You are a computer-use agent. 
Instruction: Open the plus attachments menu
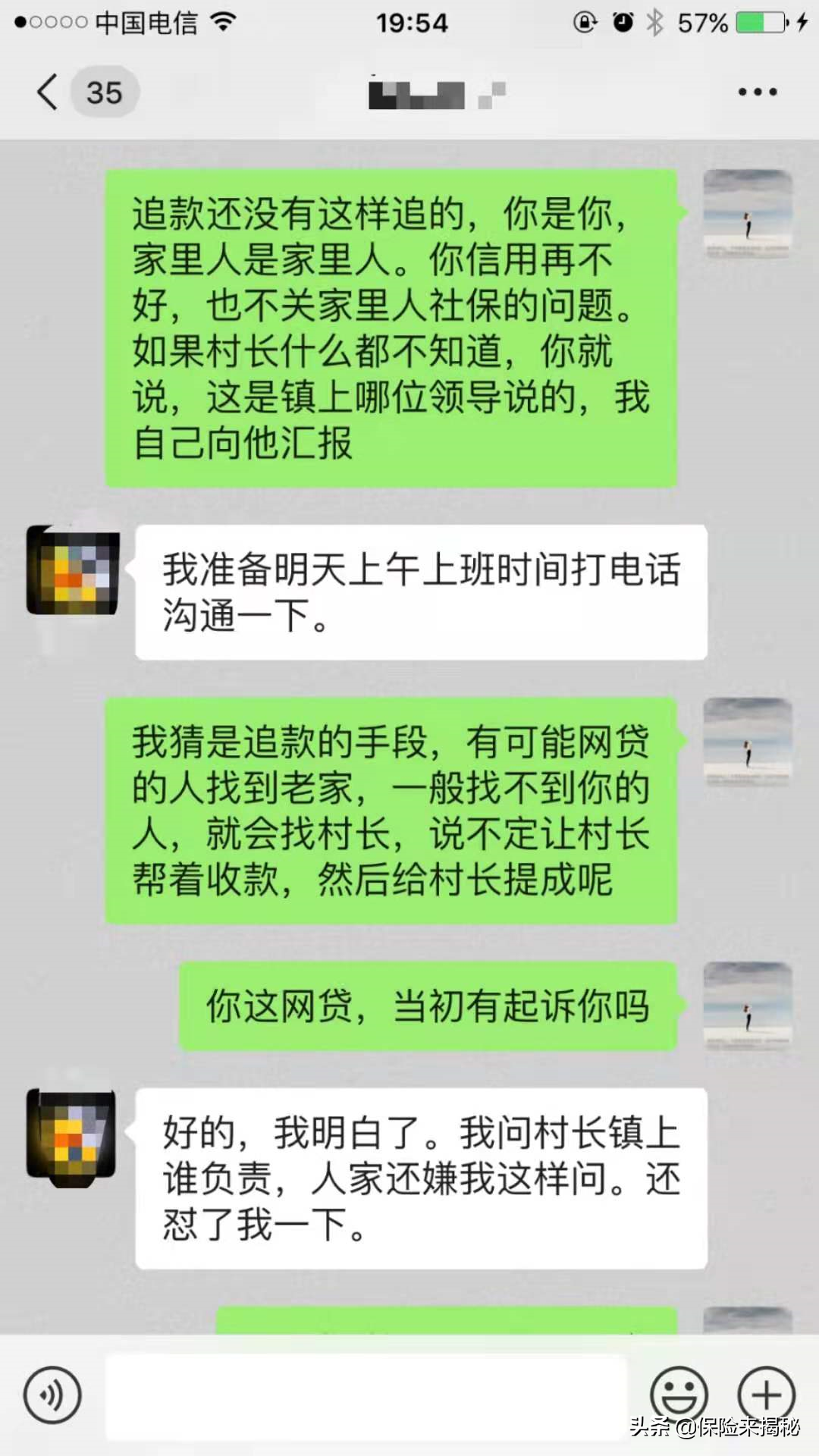pos(767,1394)
